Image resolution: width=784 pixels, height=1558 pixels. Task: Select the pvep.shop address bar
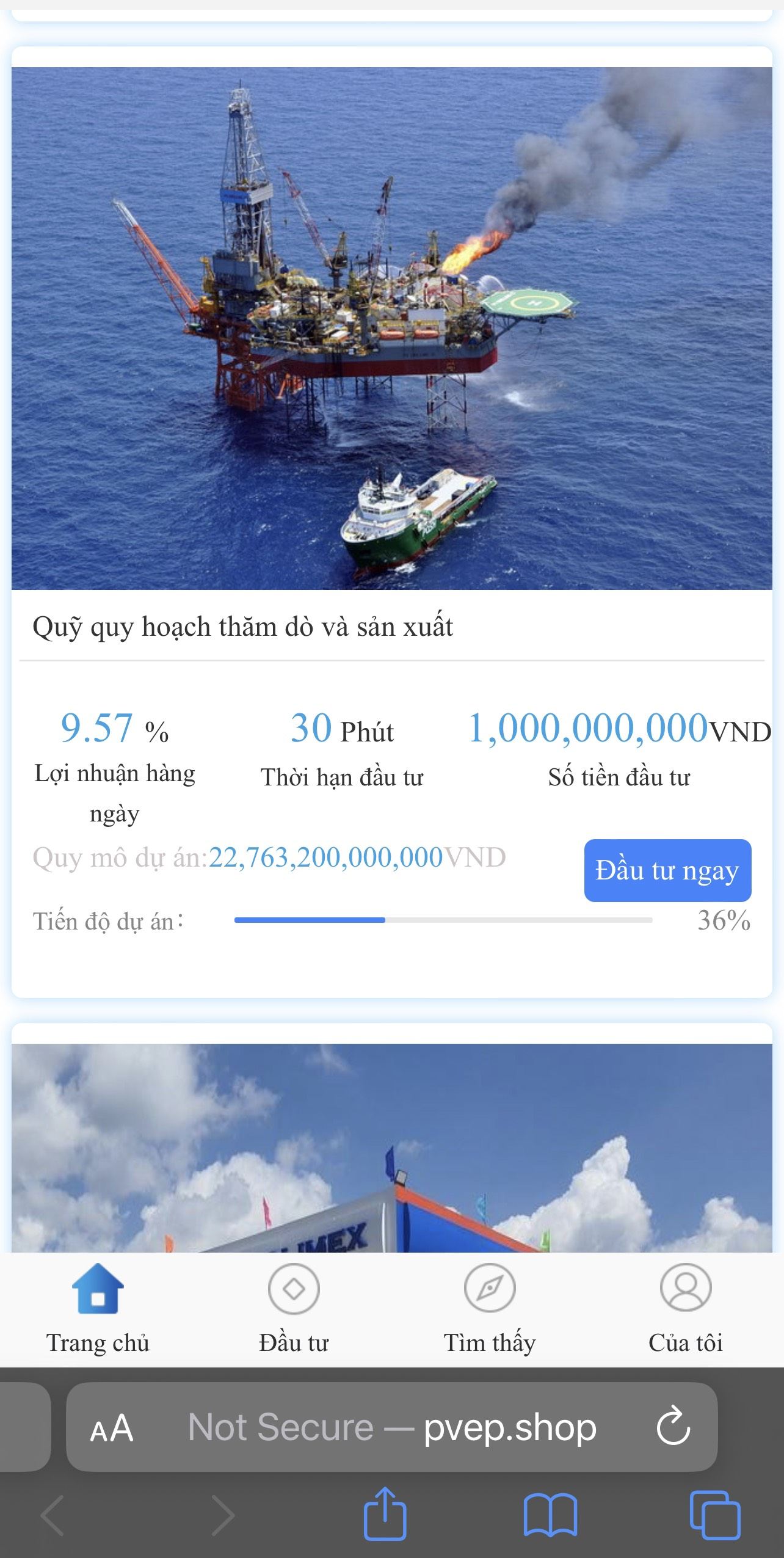coord(391,1428)
